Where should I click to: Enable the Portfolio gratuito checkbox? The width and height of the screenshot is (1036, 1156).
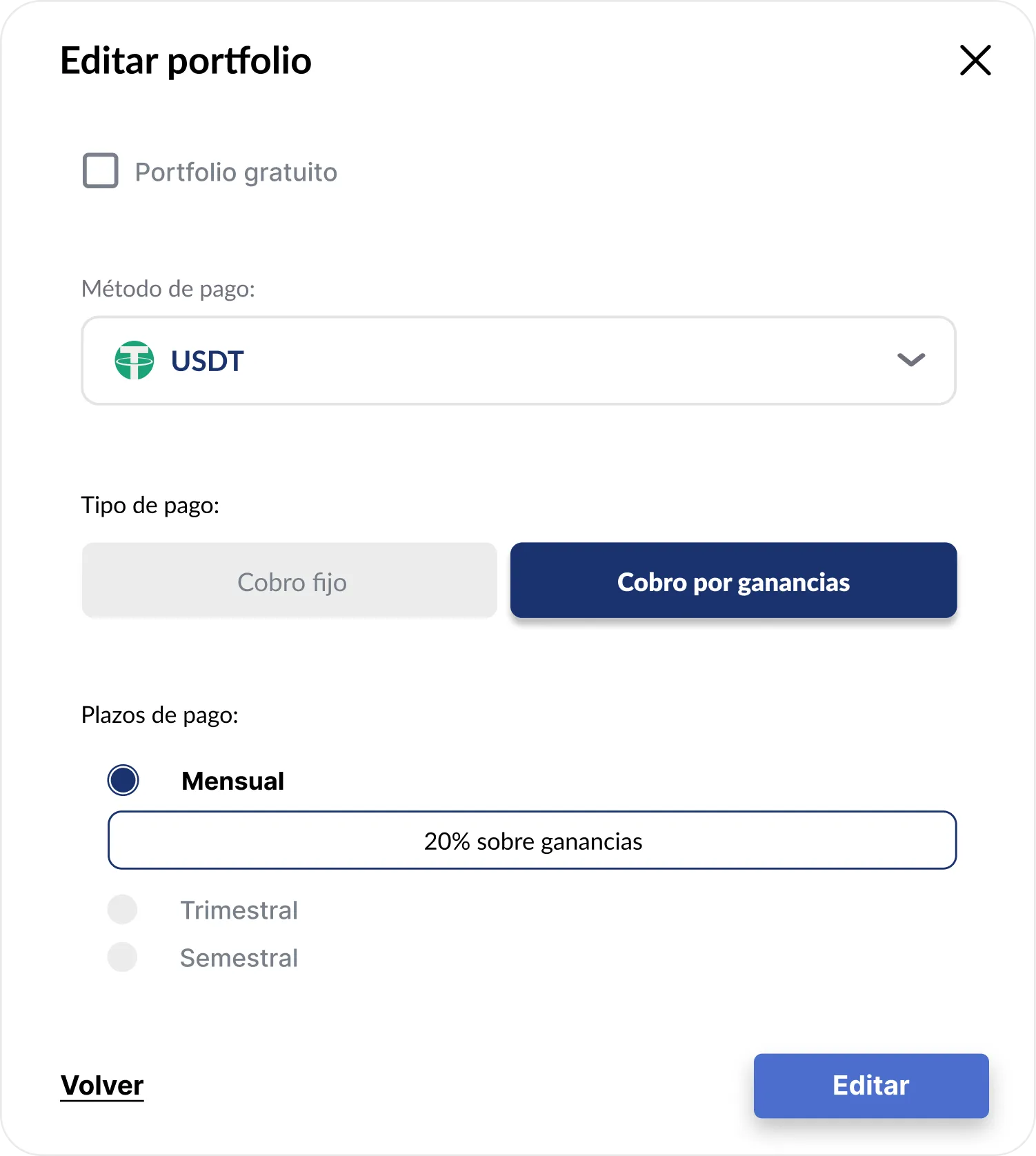[101, 170]
